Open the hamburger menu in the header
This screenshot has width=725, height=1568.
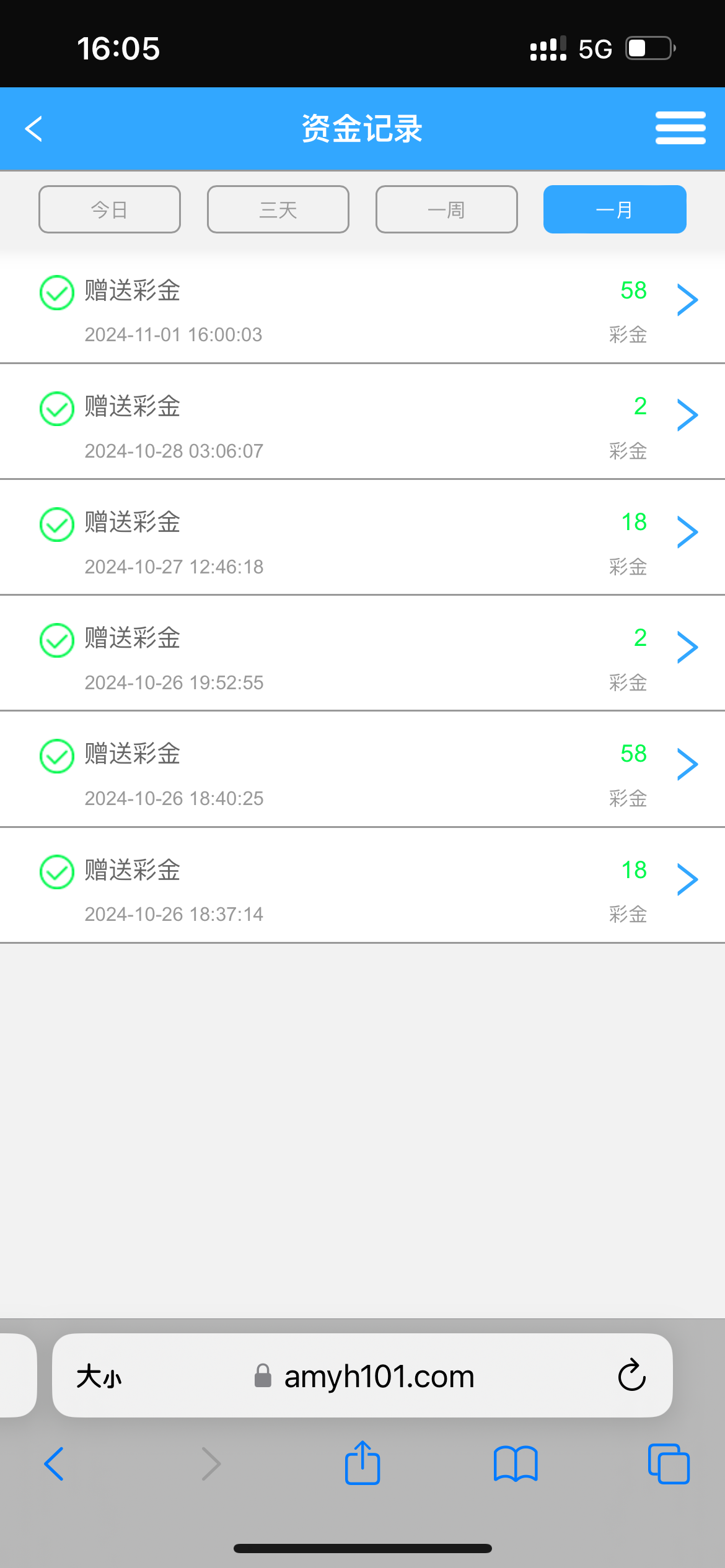(680, 128)
